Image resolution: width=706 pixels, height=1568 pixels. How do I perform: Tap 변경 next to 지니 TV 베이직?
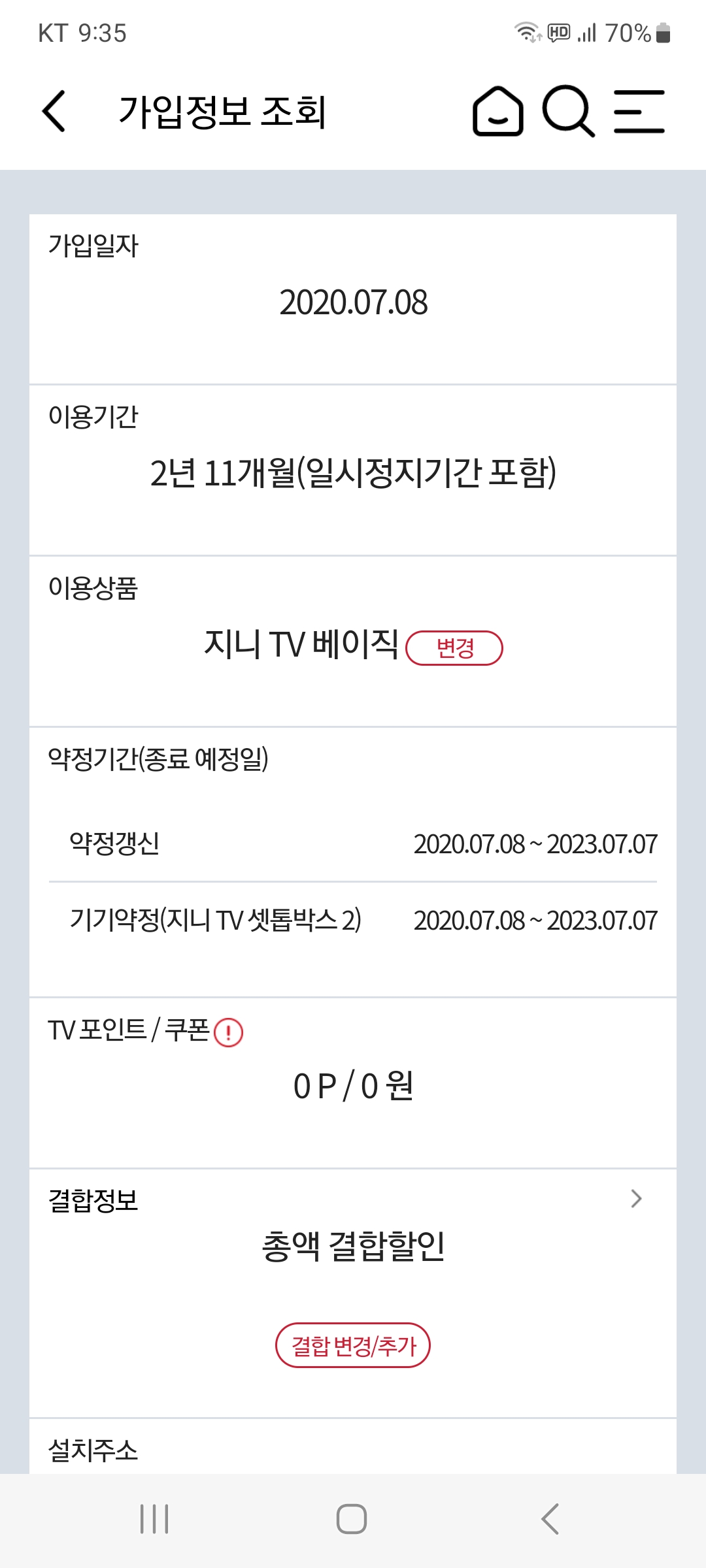pyautogui.click(x=454, y=648)
